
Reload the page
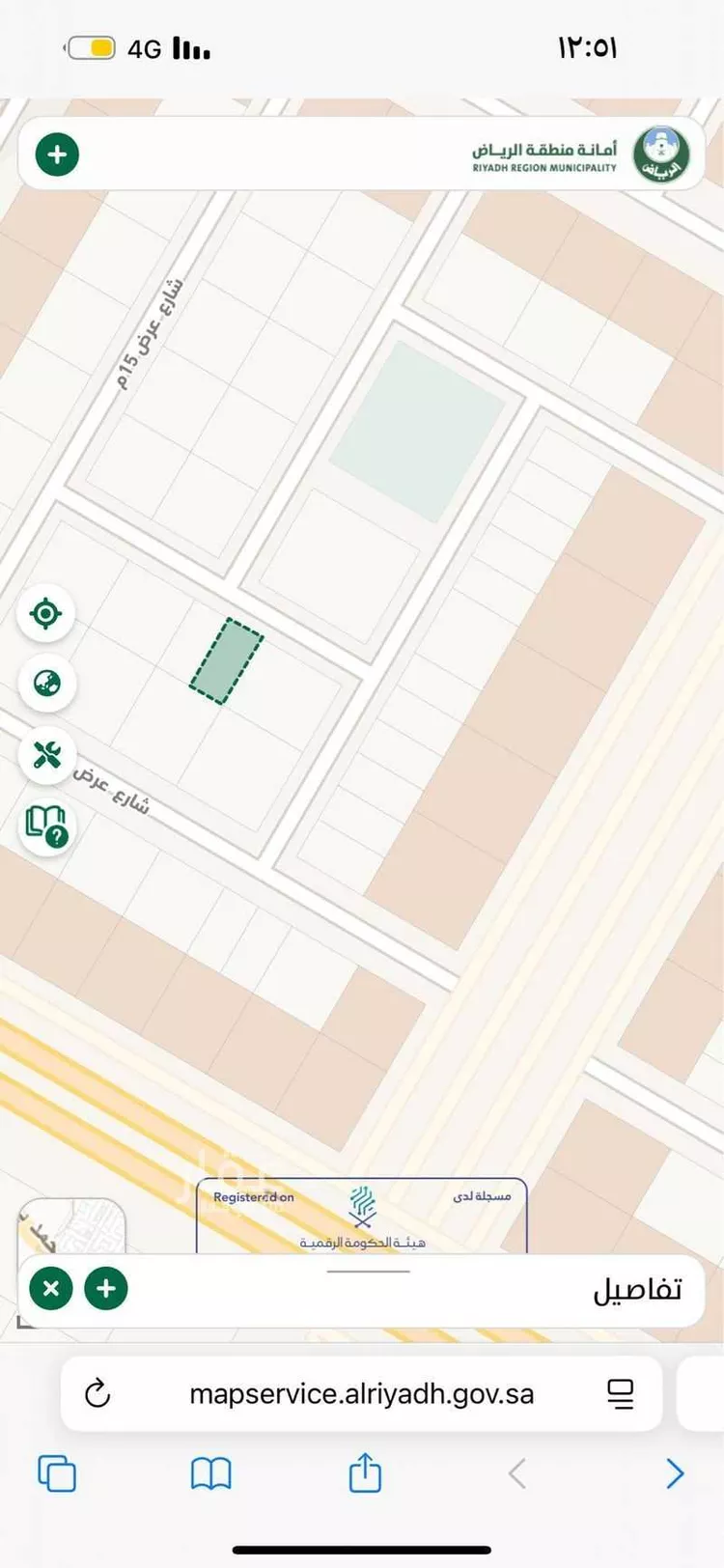coord(97,1393)
